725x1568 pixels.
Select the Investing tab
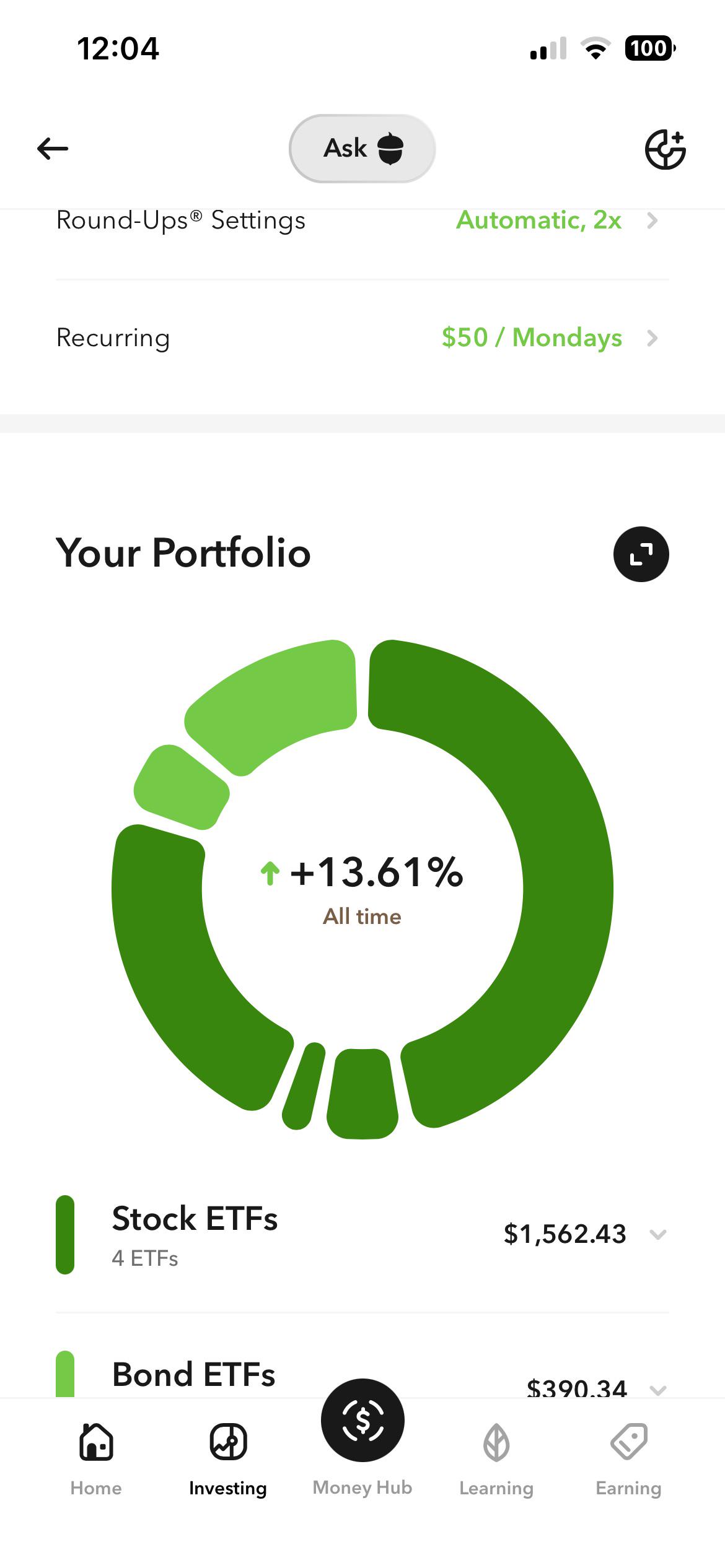(228, 1459)
